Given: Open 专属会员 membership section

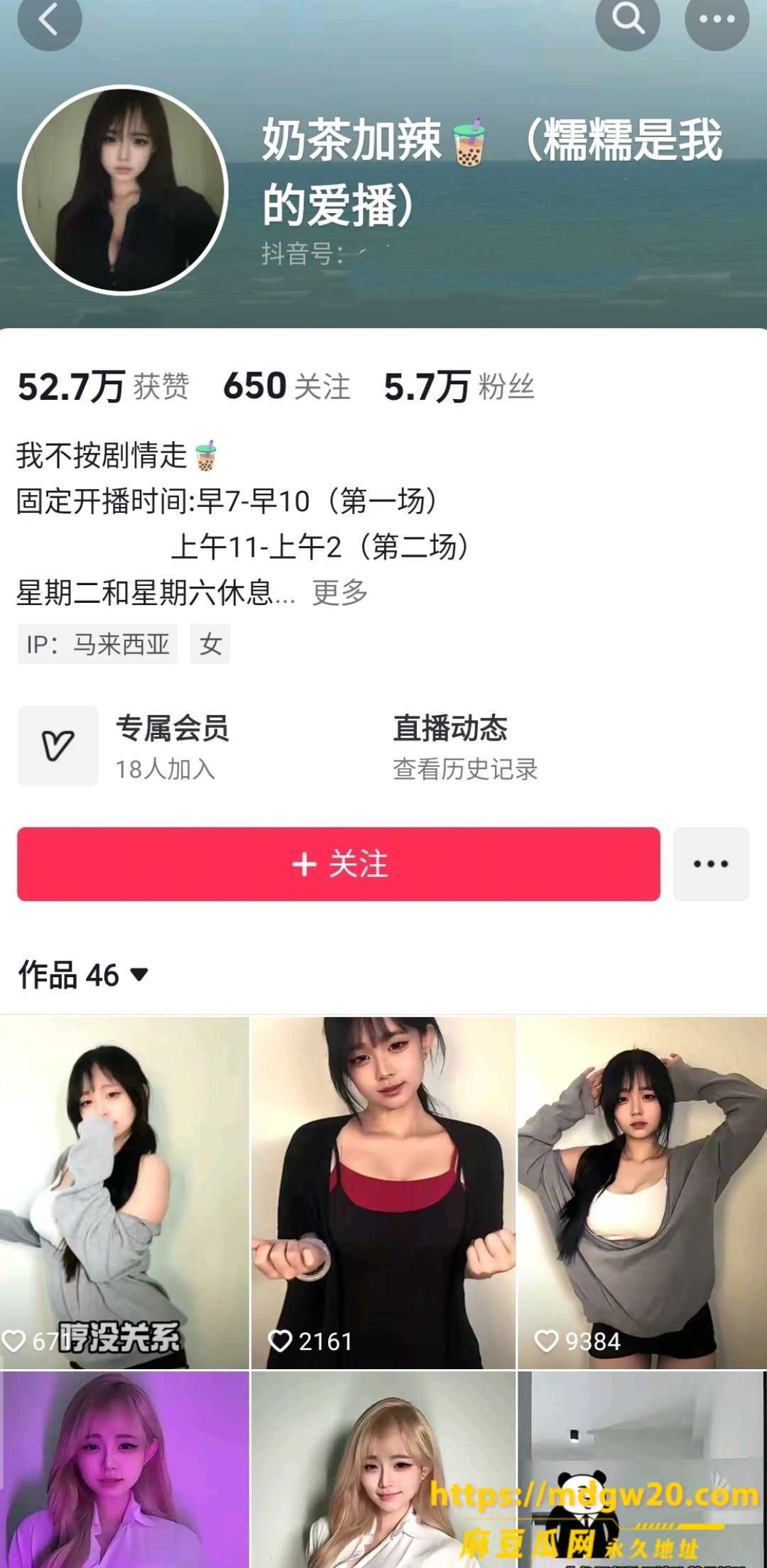Looking at the screenshot, I should (x=124, y=746).
